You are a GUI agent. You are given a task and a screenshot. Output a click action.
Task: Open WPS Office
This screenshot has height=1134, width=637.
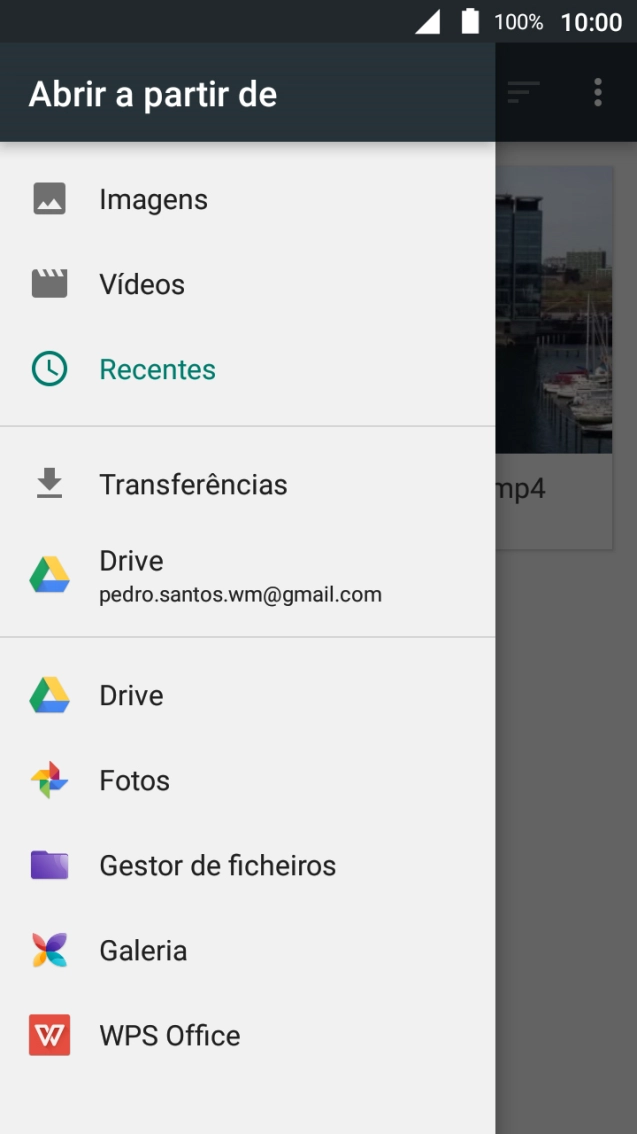coord(169,1036)
